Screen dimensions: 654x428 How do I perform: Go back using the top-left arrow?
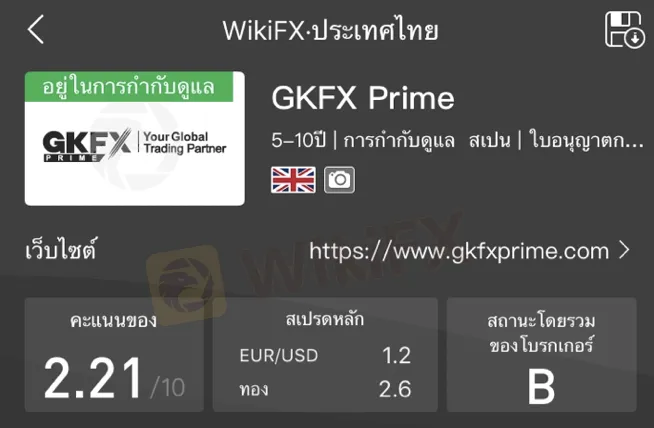coord(36,30)
